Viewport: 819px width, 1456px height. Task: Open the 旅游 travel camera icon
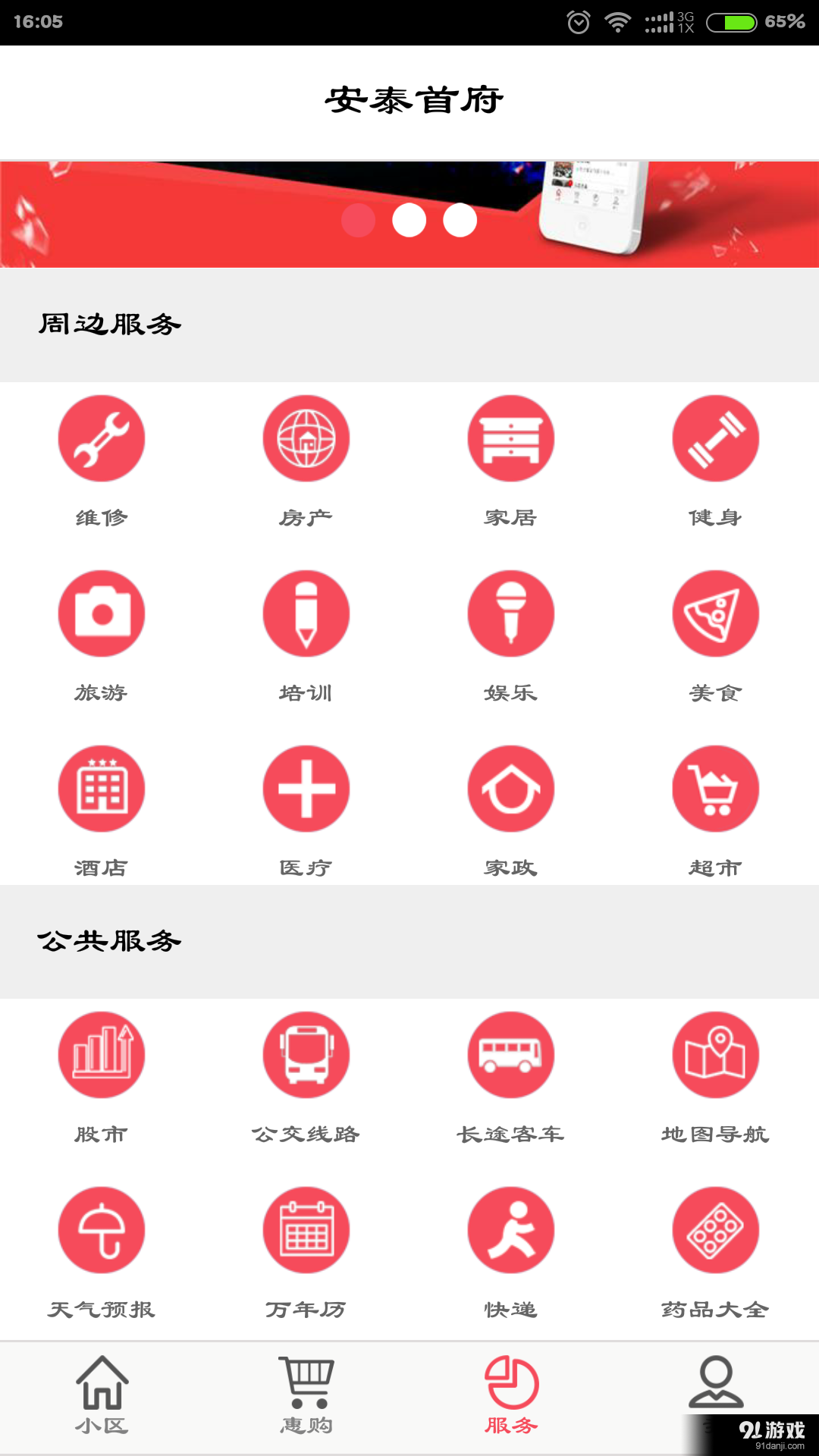[x=102, y=613]
